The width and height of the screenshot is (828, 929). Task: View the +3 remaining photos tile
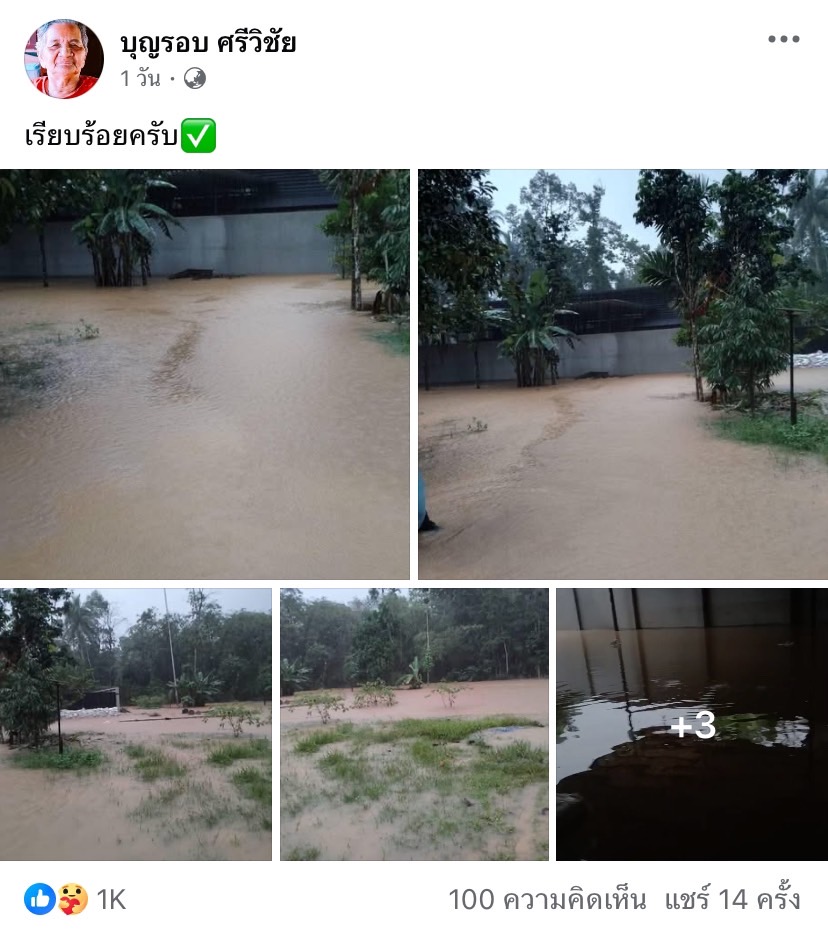click(x=692, y=724)
